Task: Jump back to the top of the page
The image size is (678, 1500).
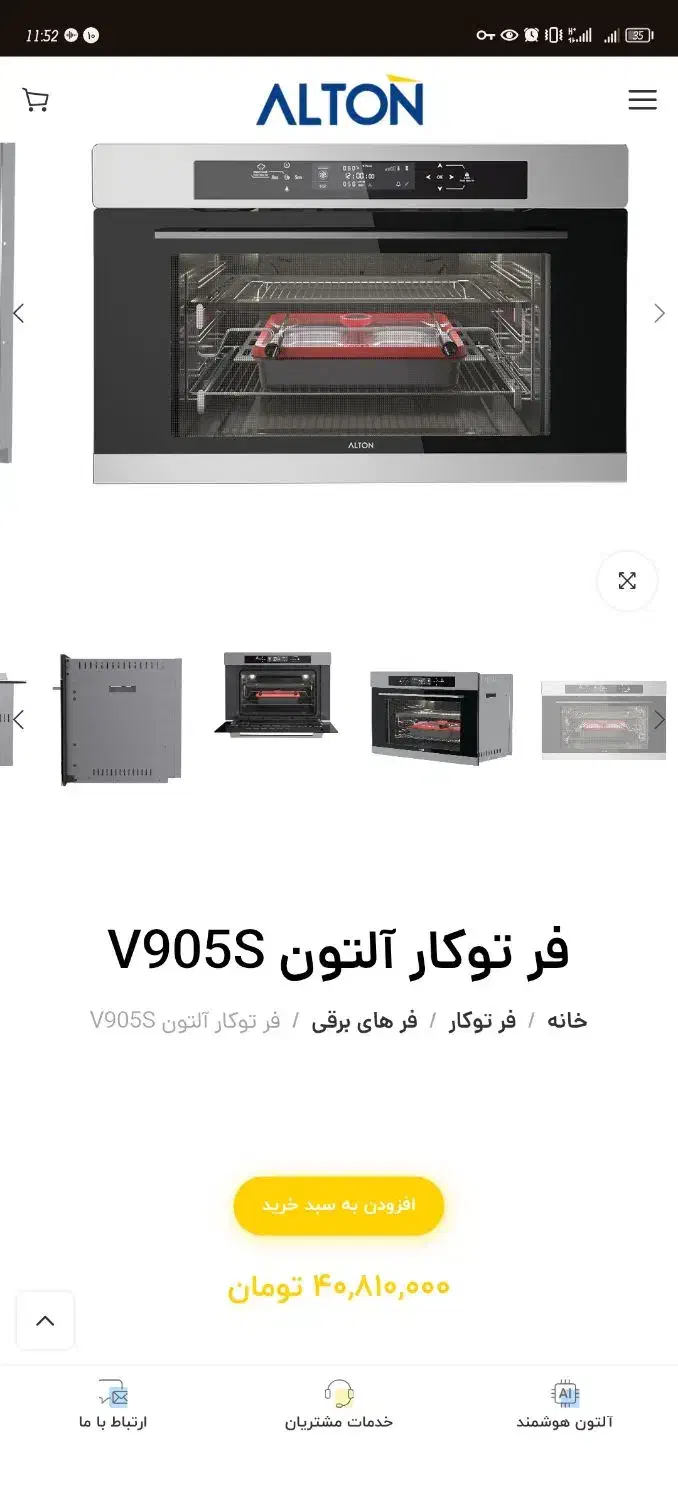Action: (x=45, y=1320)
